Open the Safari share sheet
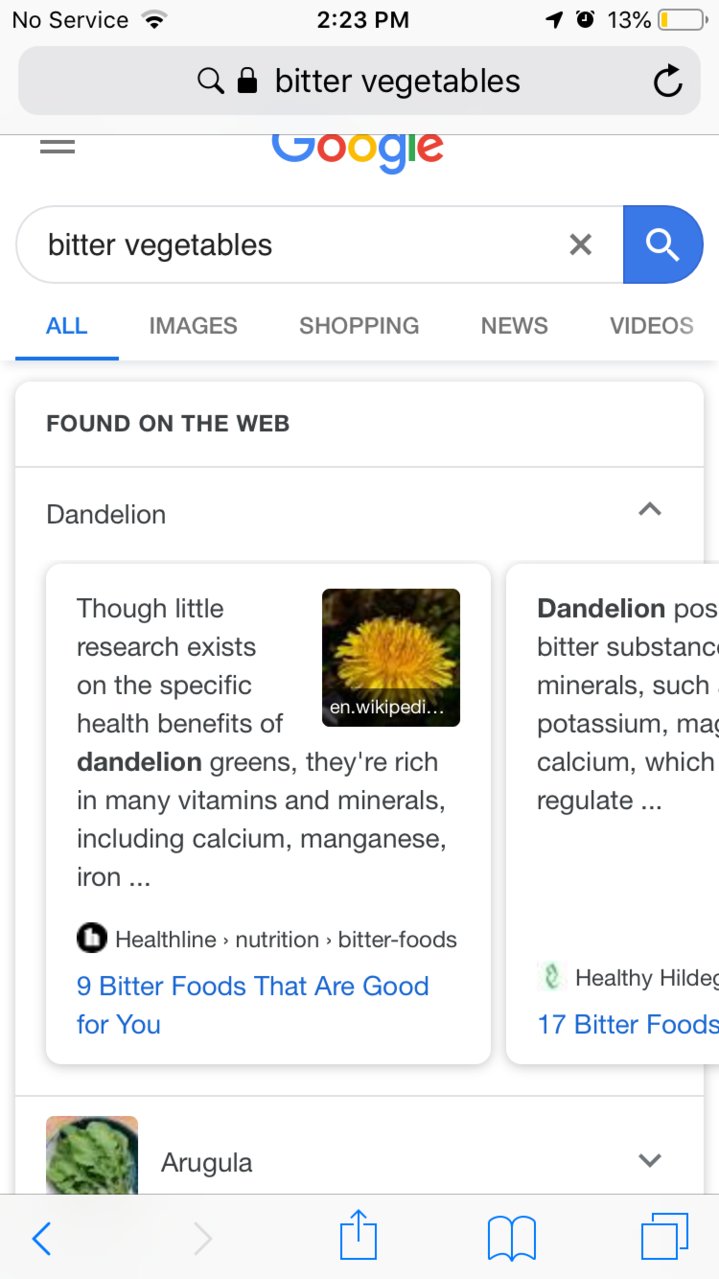Viewport: 719px width, 1279px height. point(358,1235)
